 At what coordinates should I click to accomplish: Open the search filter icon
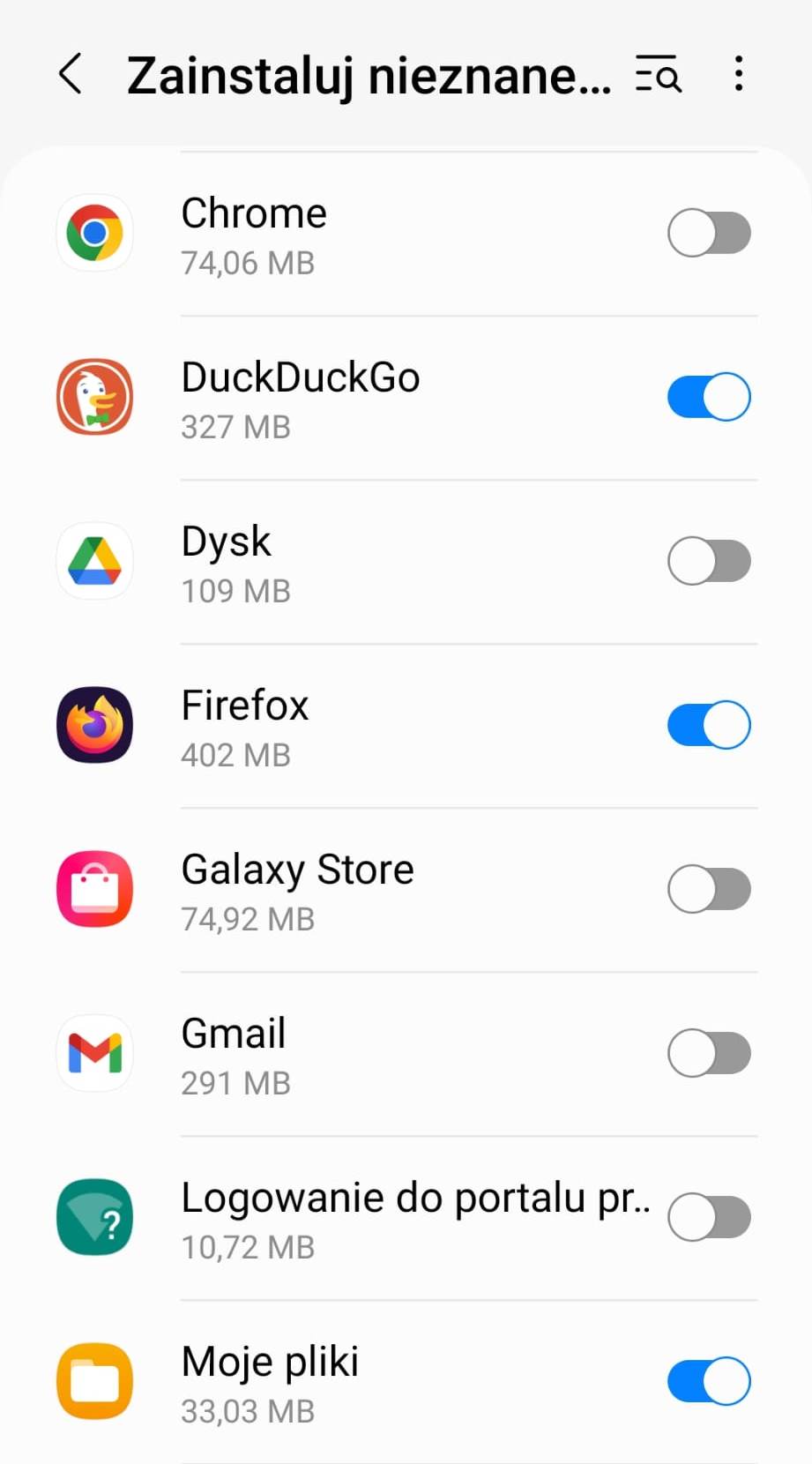click(659, 74)
